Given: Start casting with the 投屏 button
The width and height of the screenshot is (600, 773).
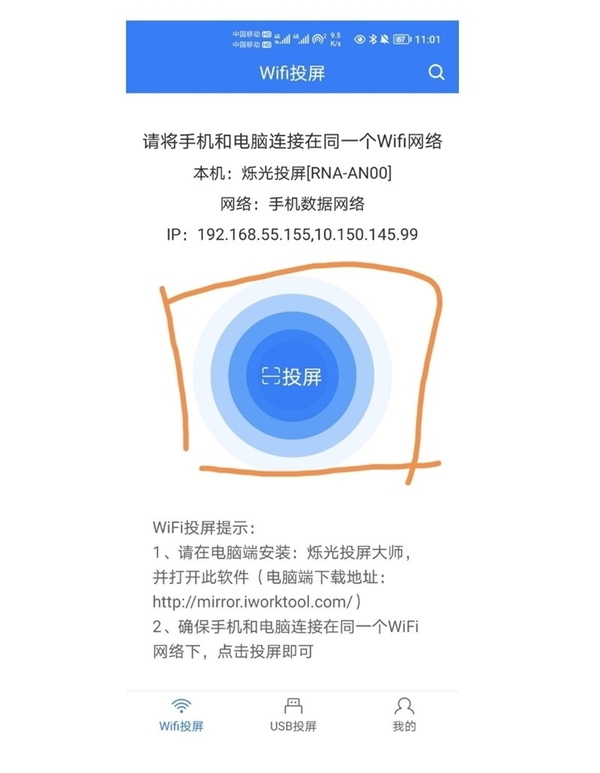Looking at the screenshot, I should pyautogui.click(x=292, y=376).
